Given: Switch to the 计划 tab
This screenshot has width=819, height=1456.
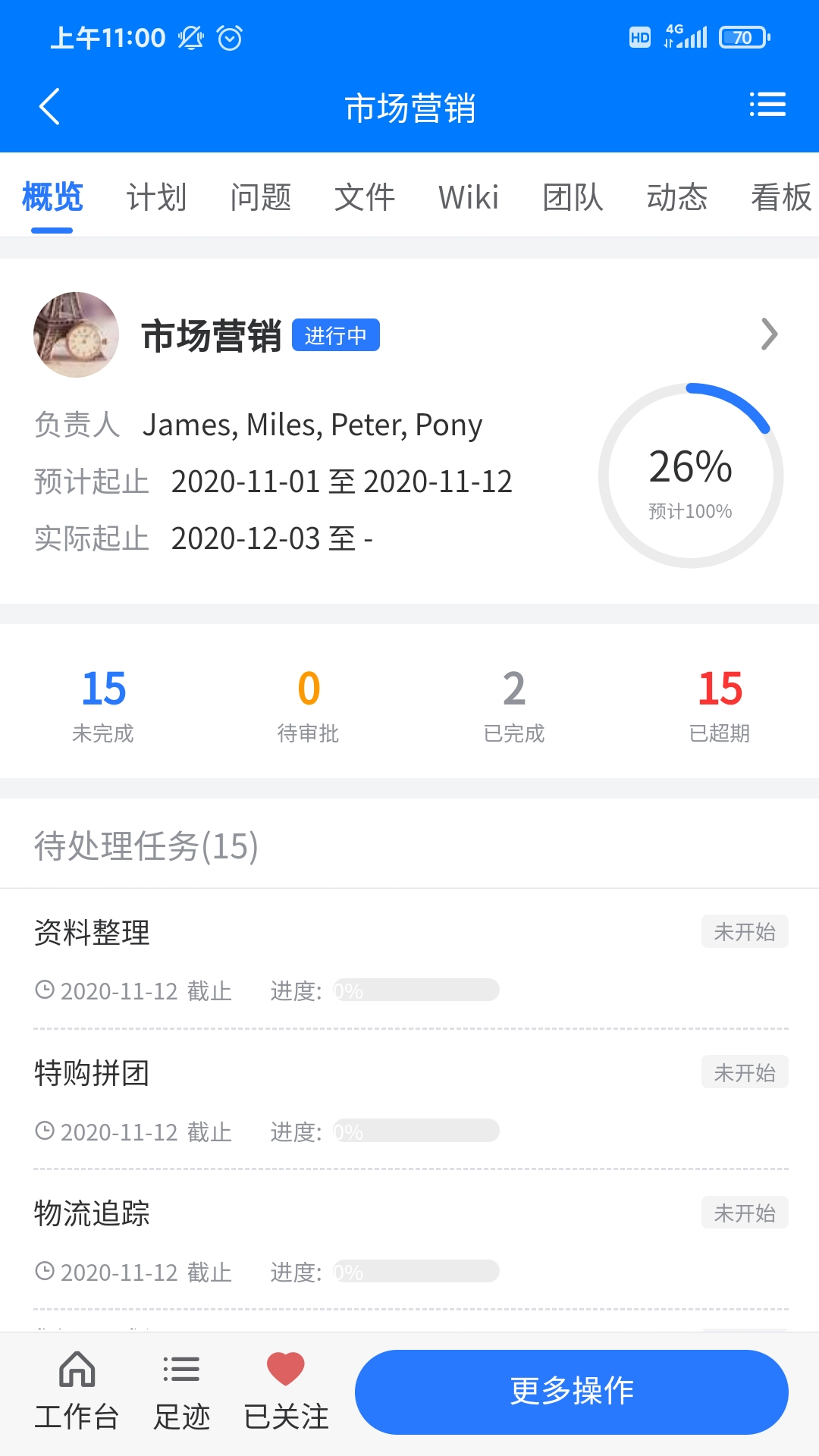Looking at the screenshot, I should (156, 197).
